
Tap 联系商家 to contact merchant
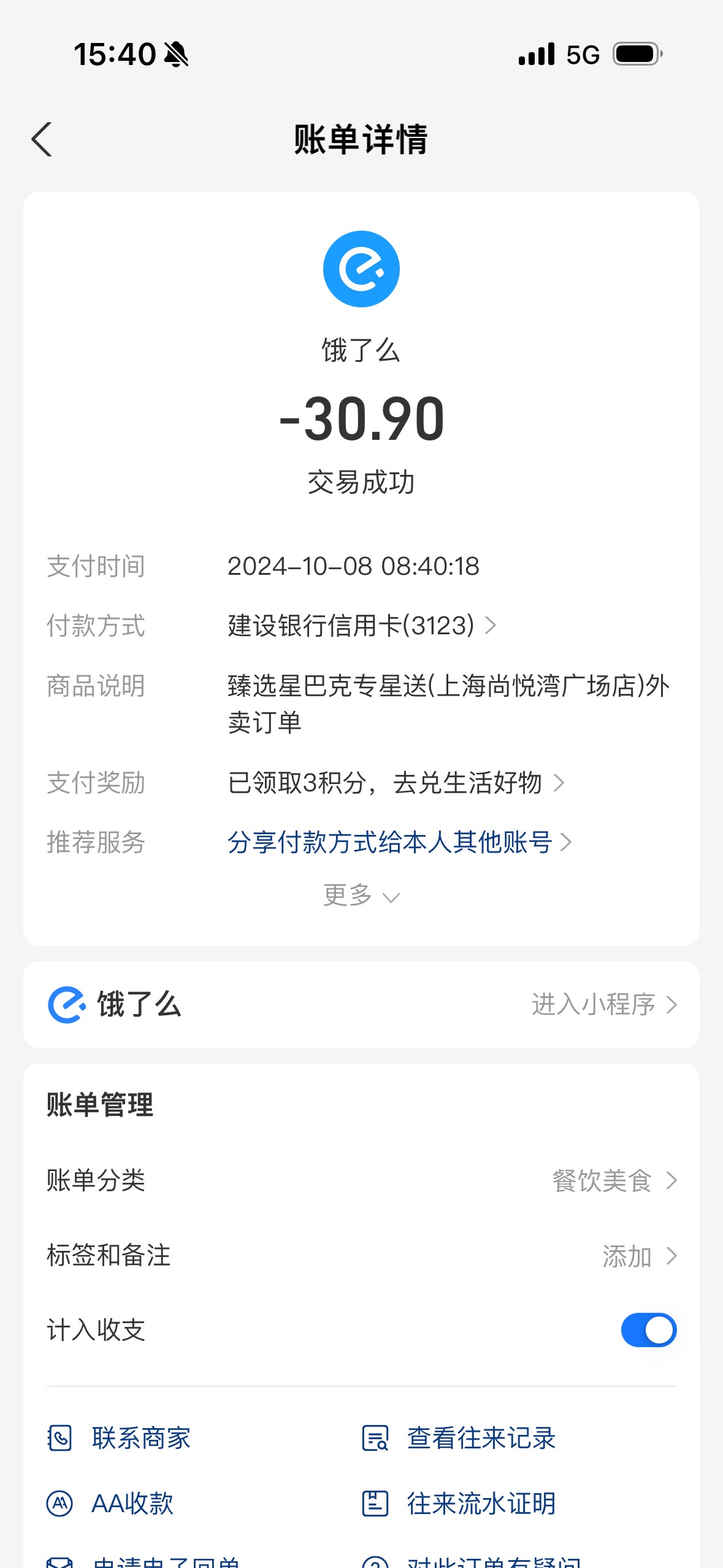coord(119,1438)
